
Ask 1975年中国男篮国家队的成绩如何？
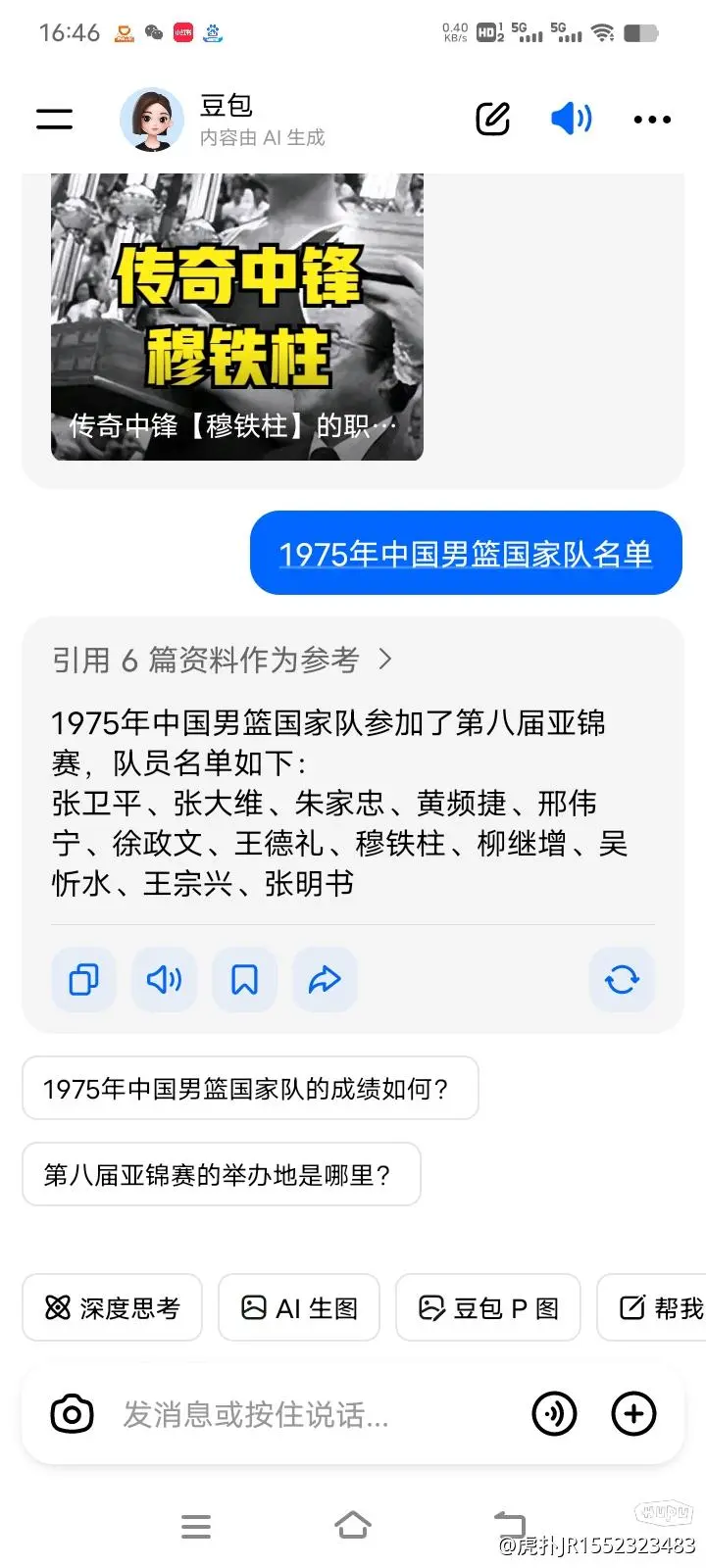[250, 1089]
